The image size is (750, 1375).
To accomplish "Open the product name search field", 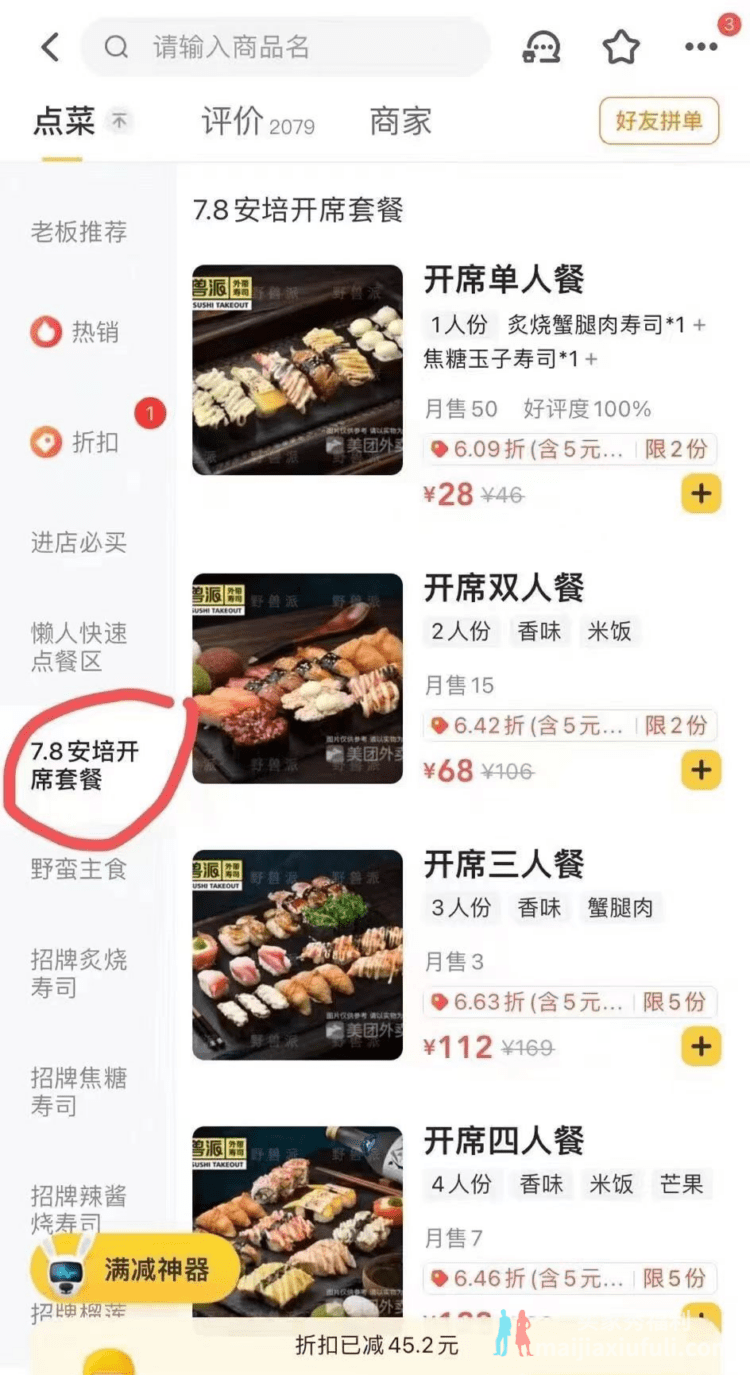I will [285, 47].
